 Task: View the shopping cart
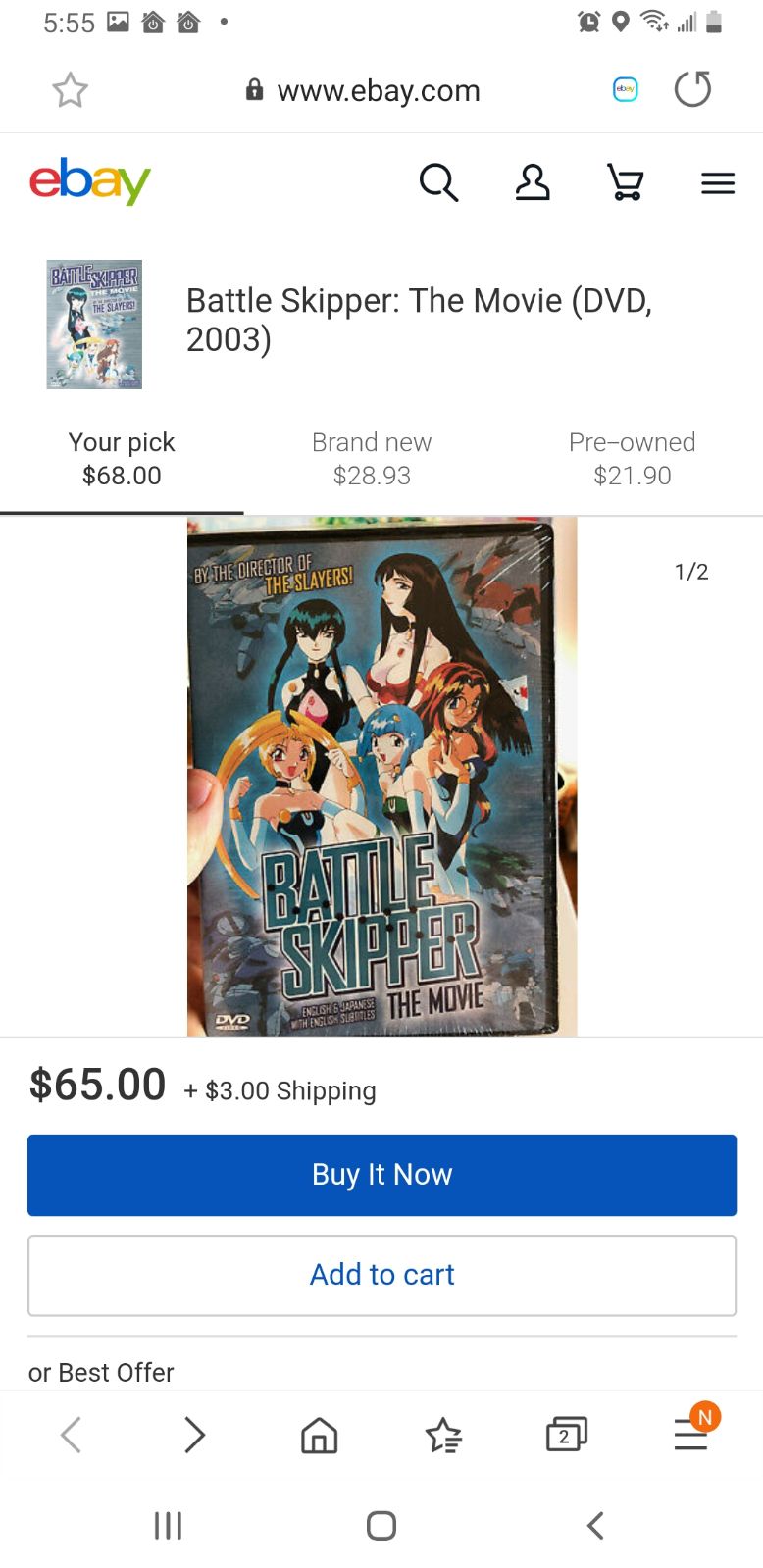coord(626,182)
